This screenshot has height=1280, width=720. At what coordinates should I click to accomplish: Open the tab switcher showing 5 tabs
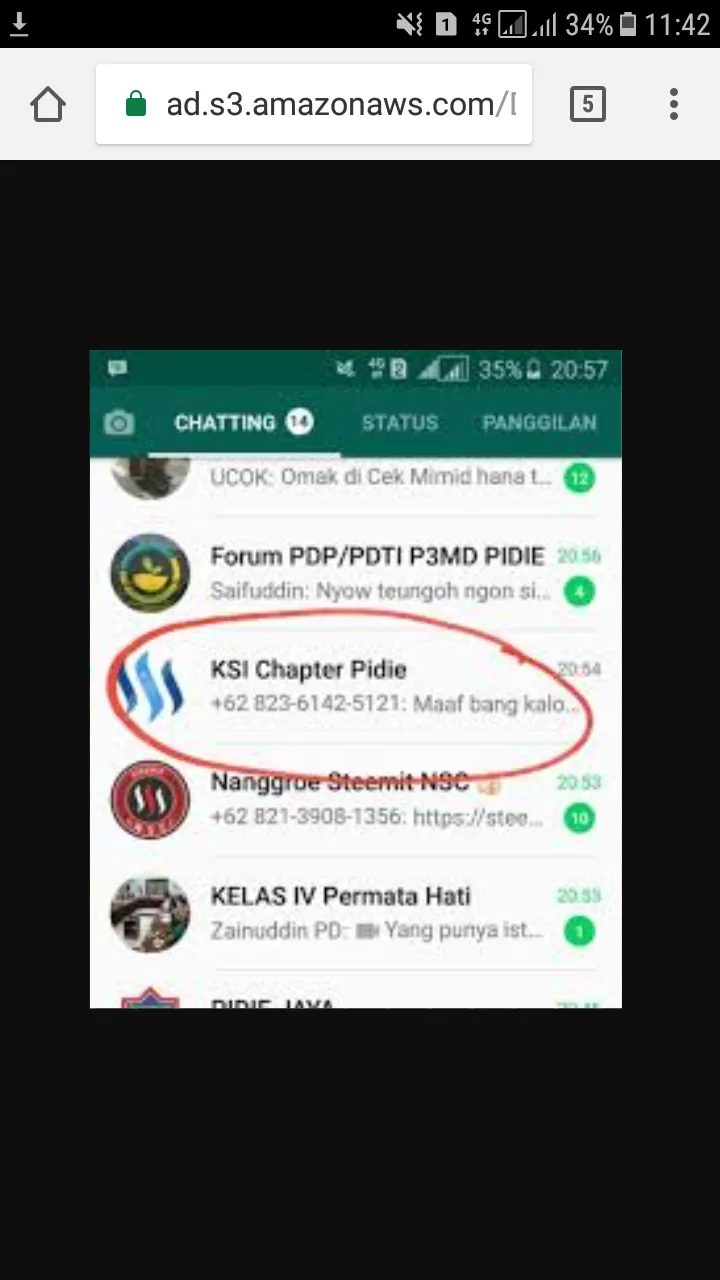588,104
